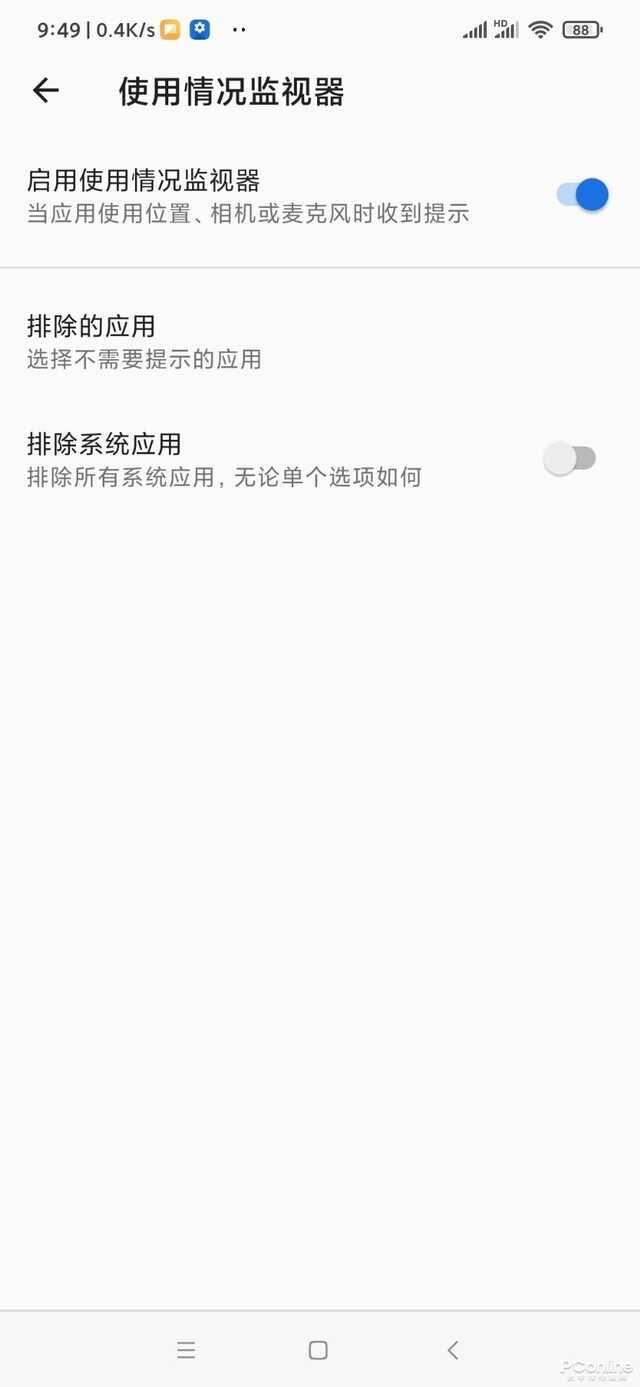This screenshot has width=640, height=1387.
Task: Enable the 排除系统应用 switch
Action: 570,459
